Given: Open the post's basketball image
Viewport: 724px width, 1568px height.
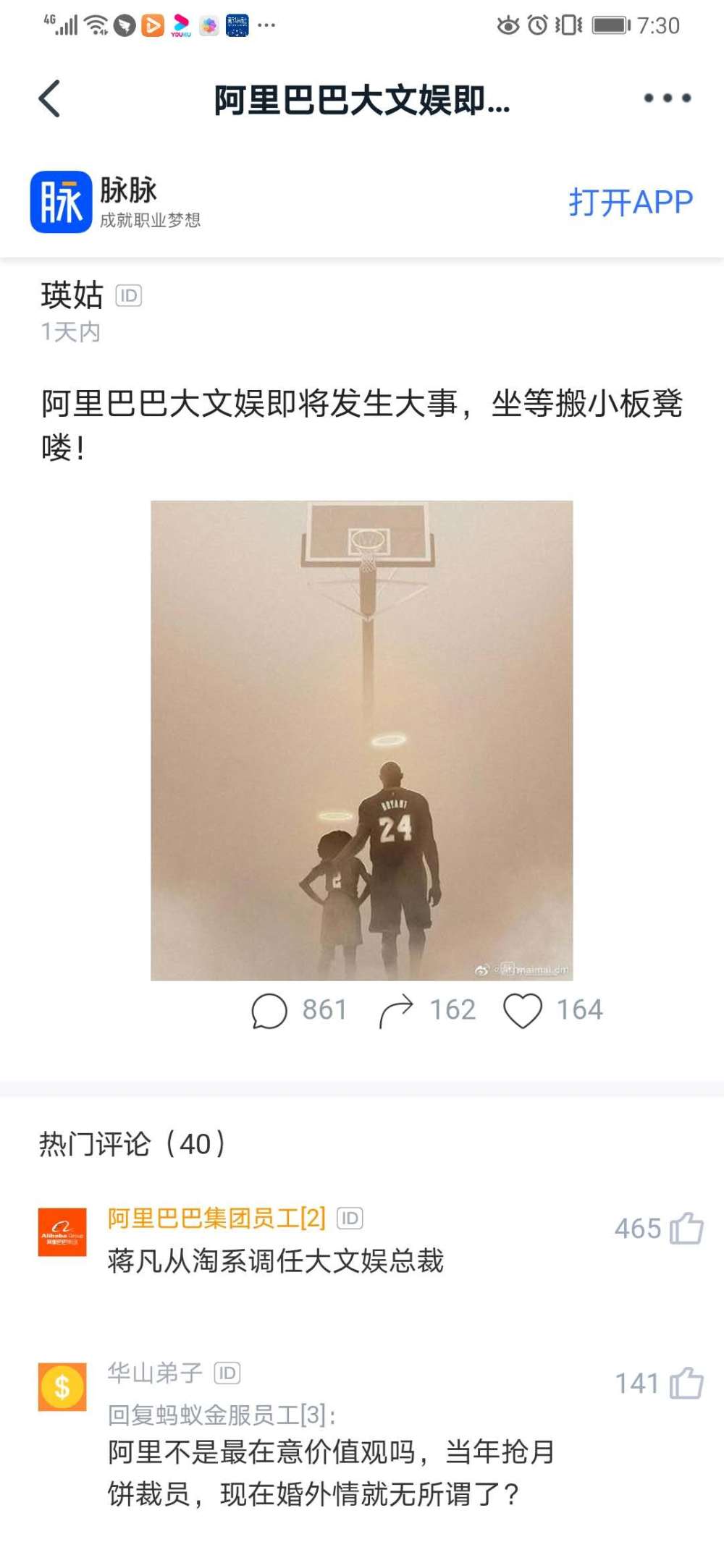Looking at the screenshot, I should click(361, 739).
